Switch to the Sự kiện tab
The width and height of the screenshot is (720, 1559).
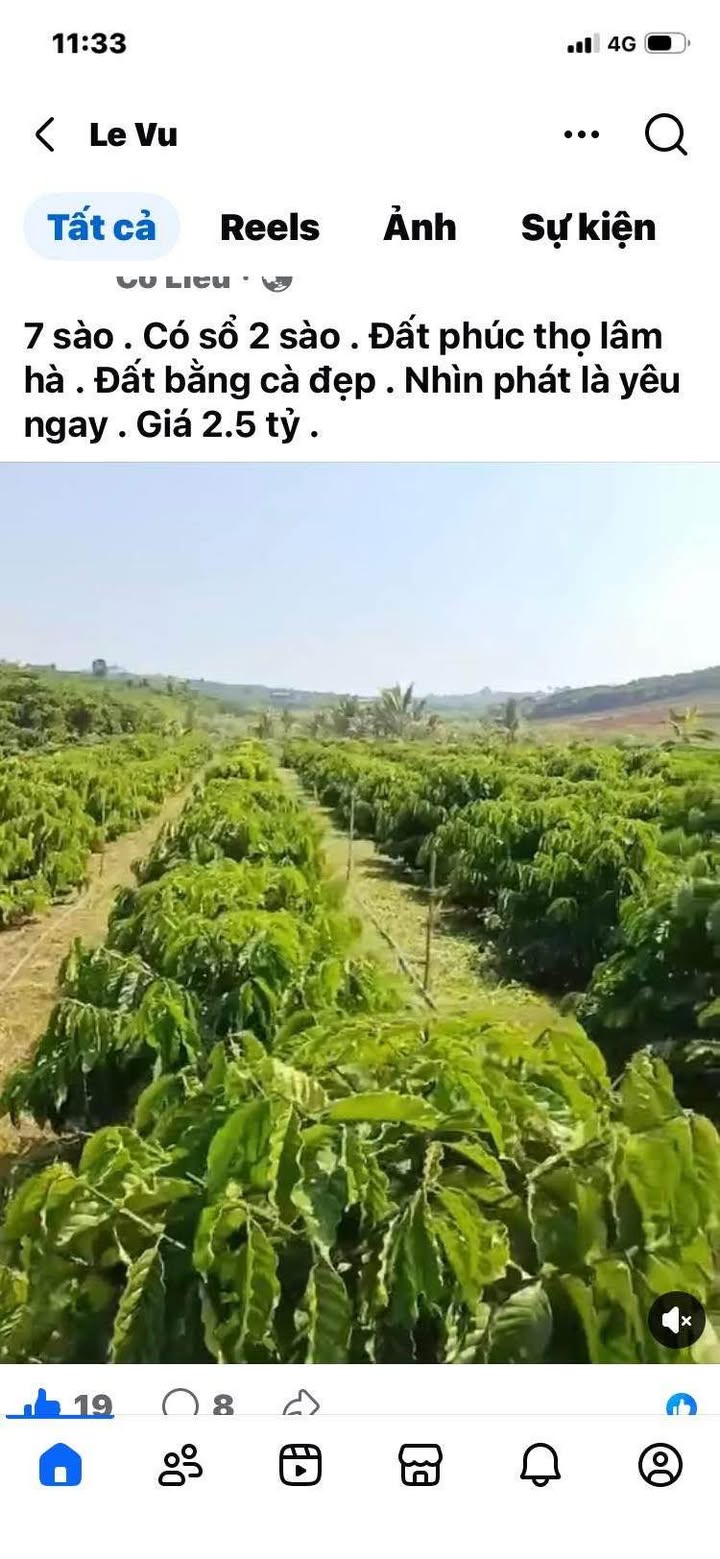(x=588, y=227)
